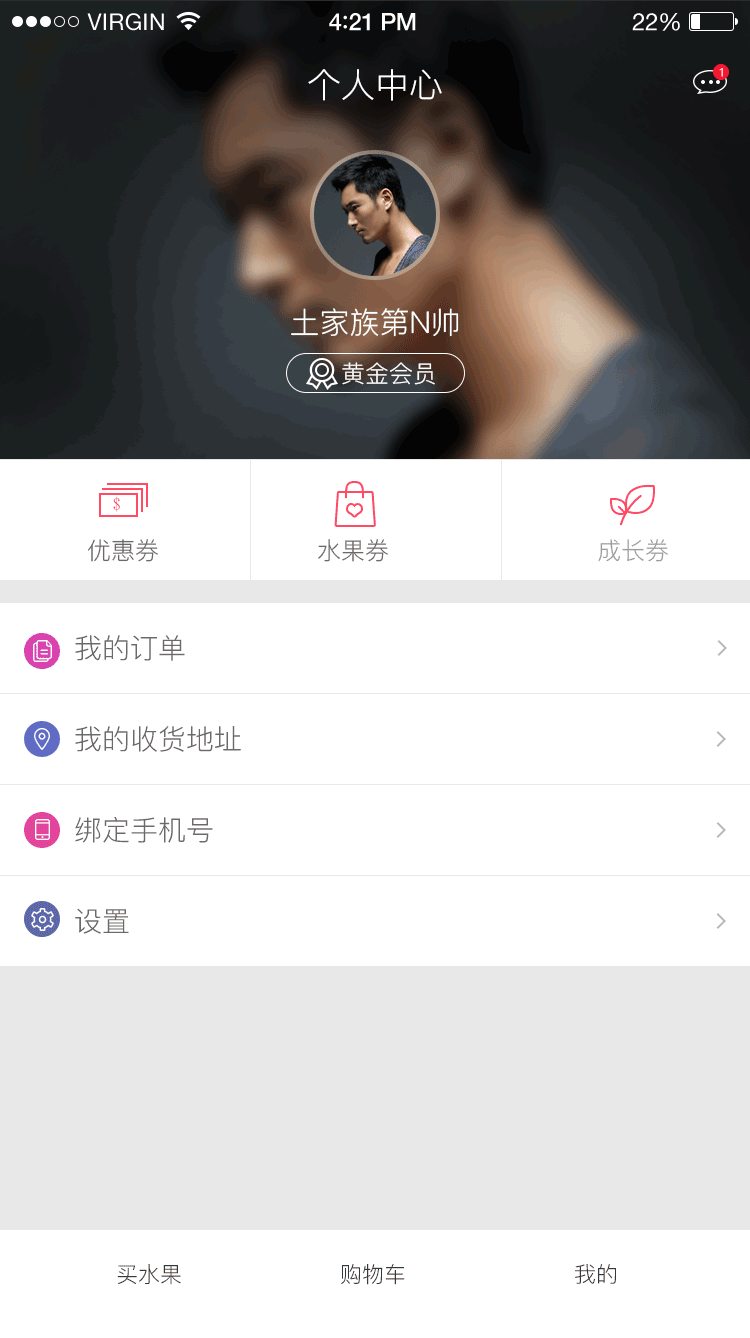Image resolution: width=750 pixels, height=1338 pixels.
Task: Open the 黄金会员 membership badge
Action: (375, 374)
